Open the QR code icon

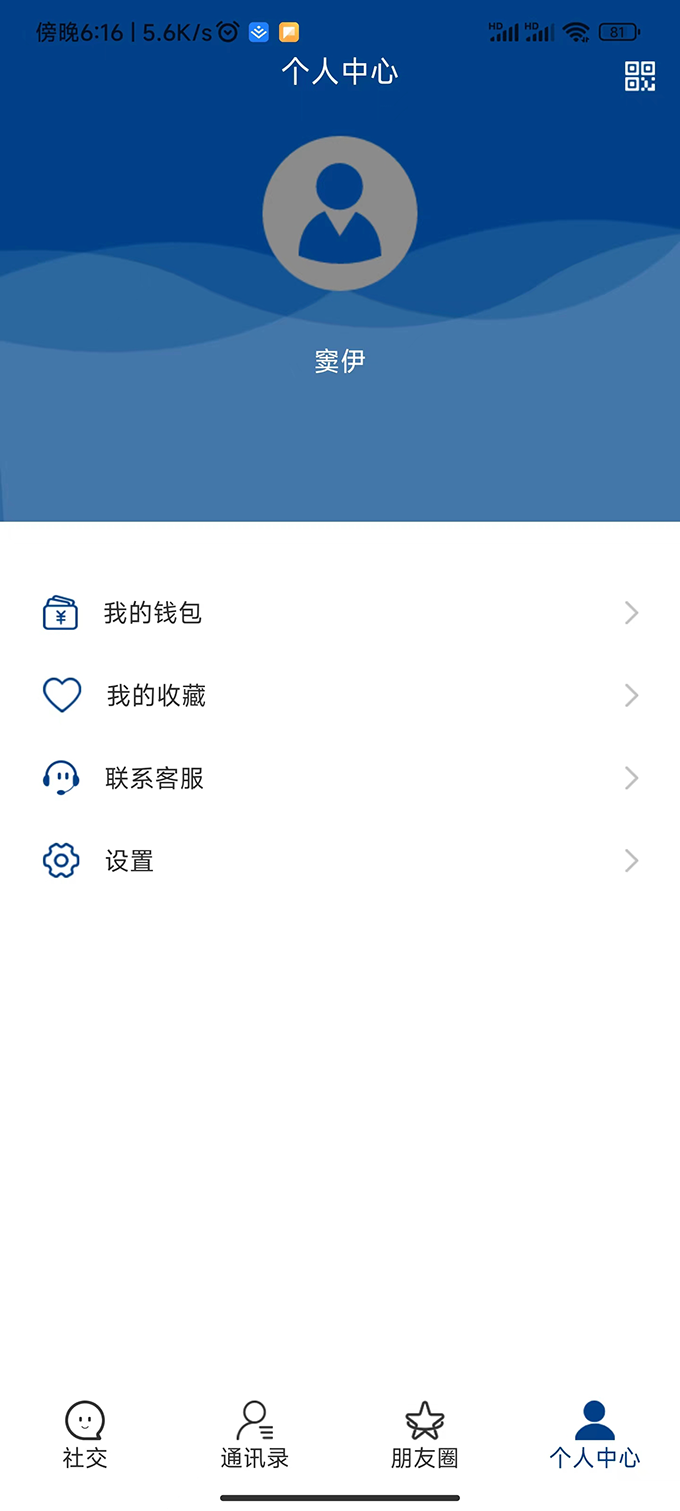click(x=640, y=76)
